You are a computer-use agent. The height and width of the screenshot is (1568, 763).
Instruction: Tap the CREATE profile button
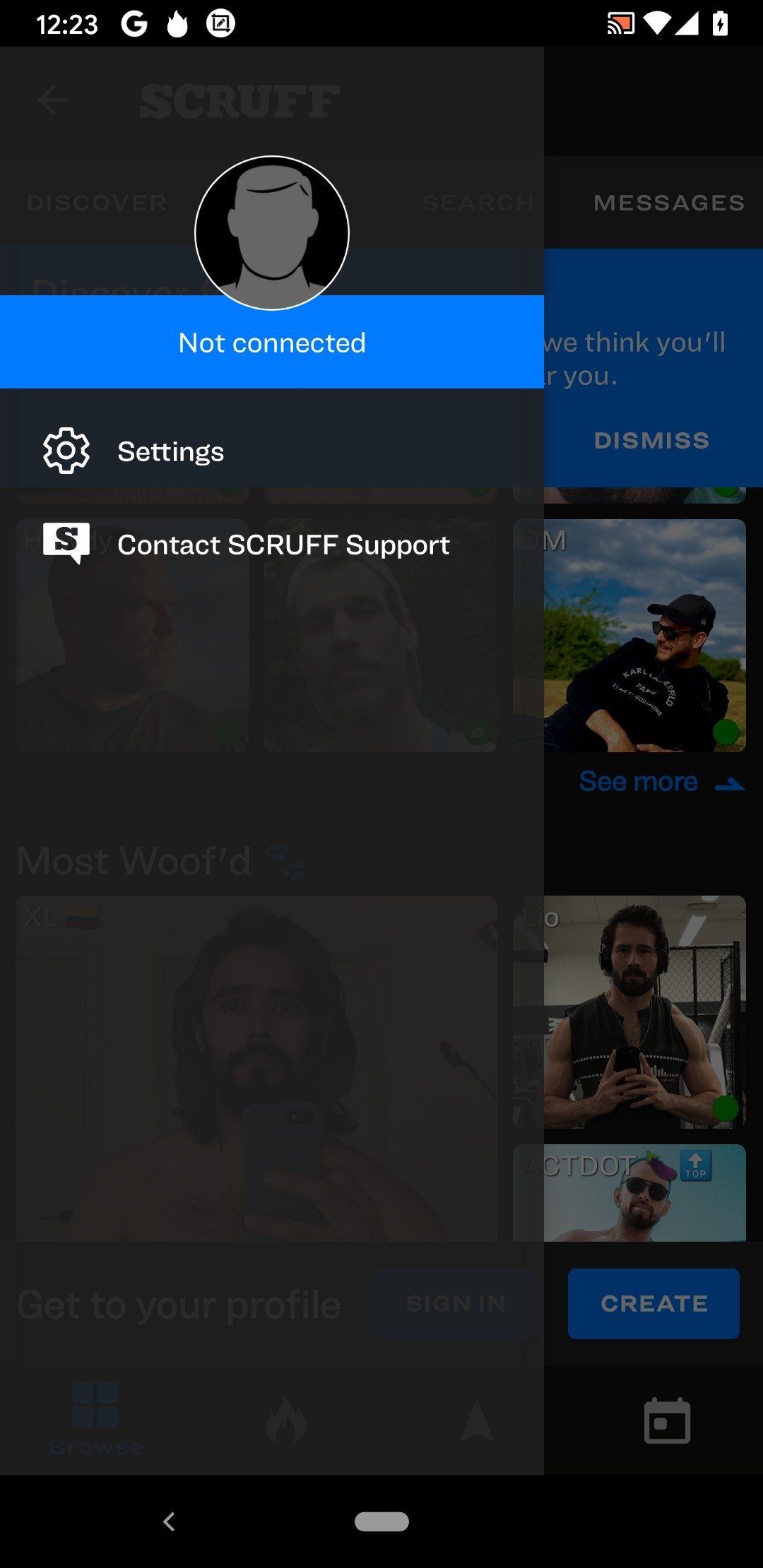[653, 1303]
